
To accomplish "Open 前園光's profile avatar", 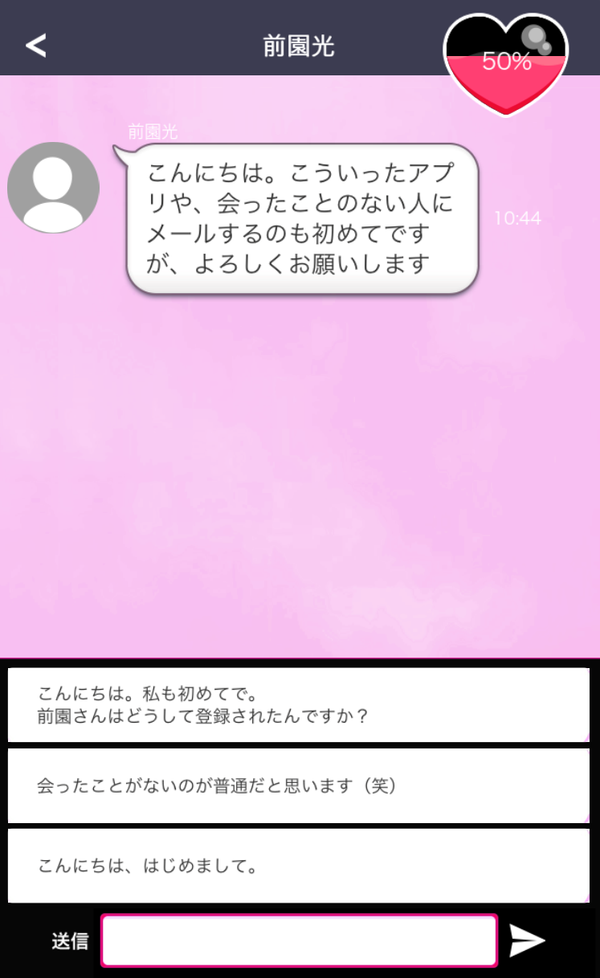I will click(x=54, y=187).
